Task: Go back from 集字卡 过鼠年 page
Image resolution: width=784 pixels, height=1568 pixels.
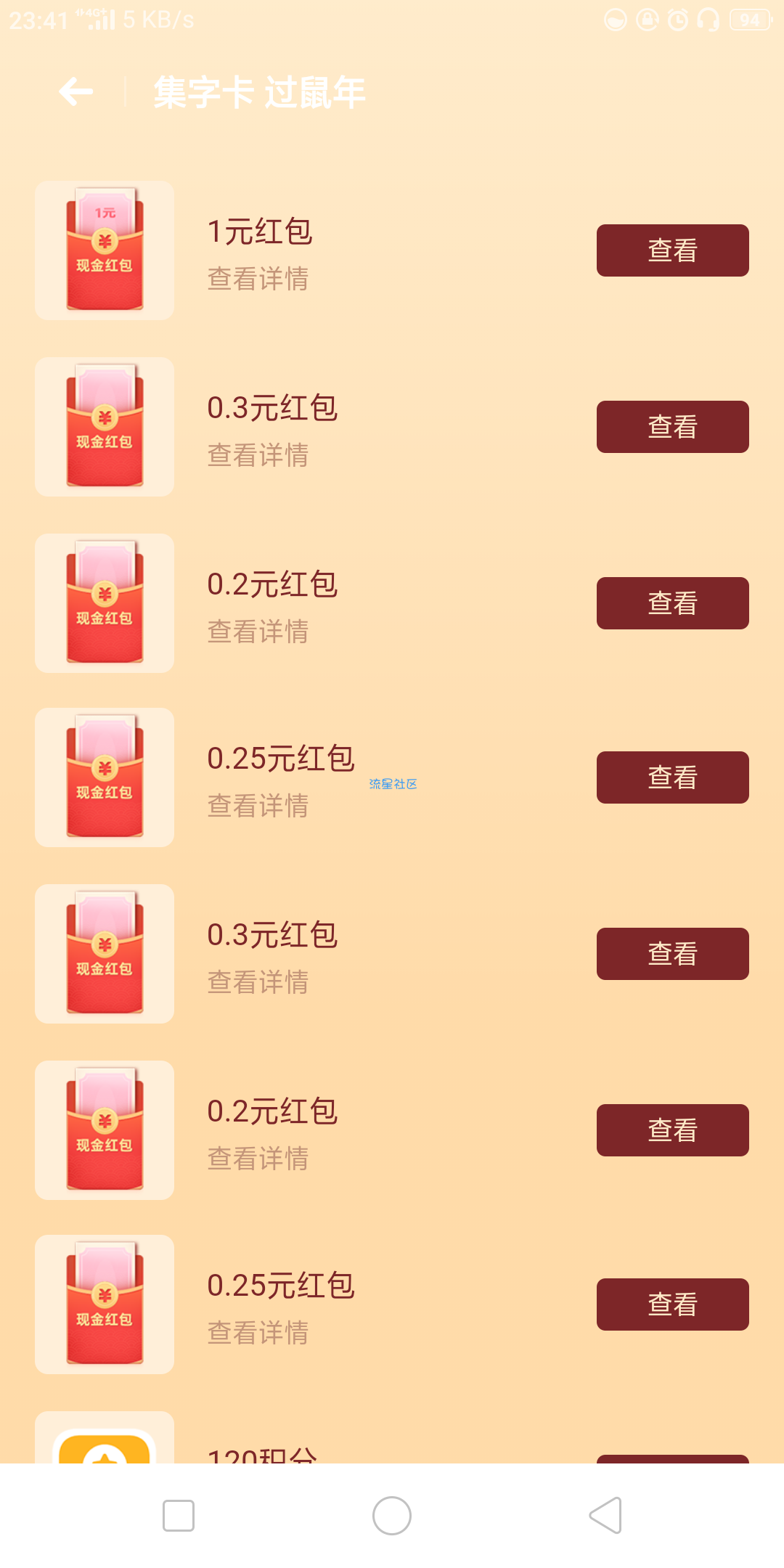Action: [x=76, y=92]
